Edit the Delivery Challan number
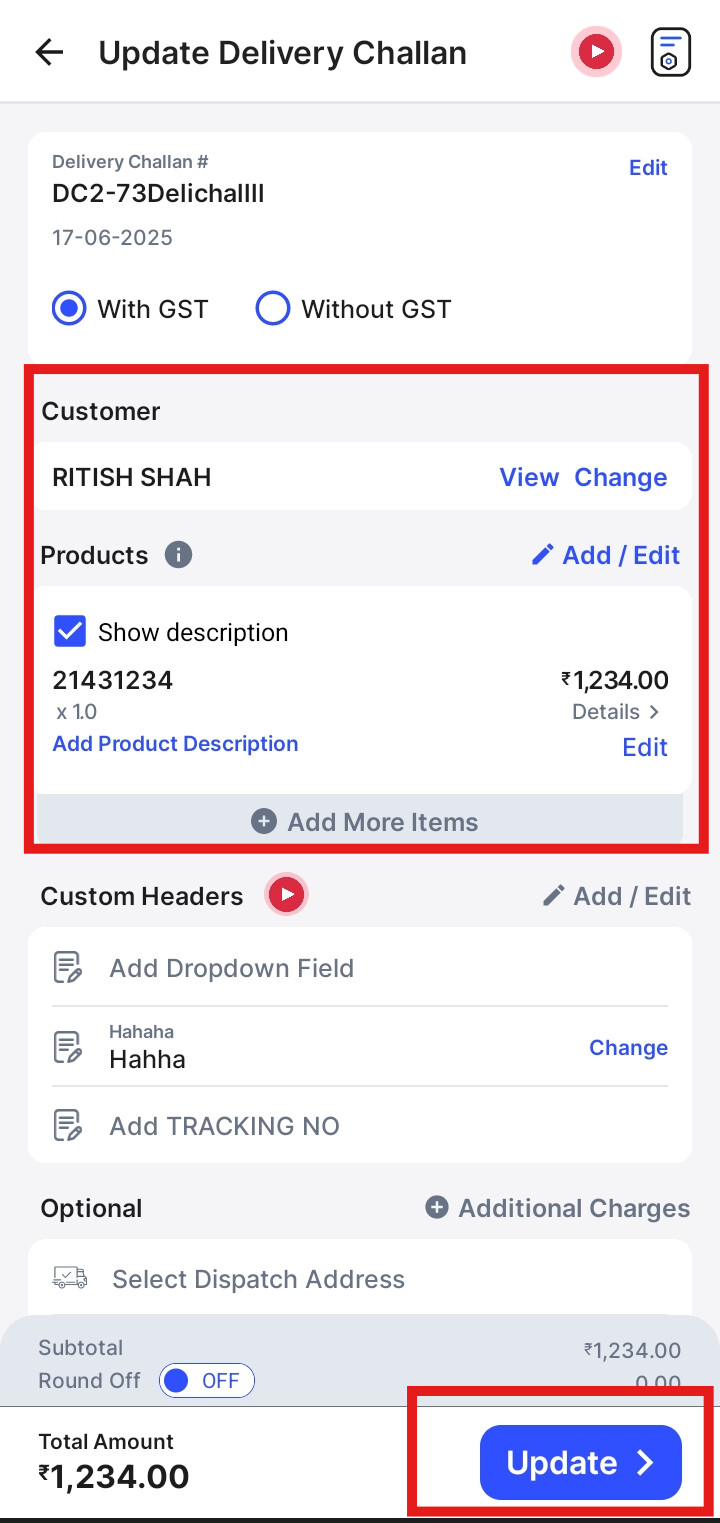This screenshot has height=1523, width=720. pyautogui.click(x=648, y=168)
